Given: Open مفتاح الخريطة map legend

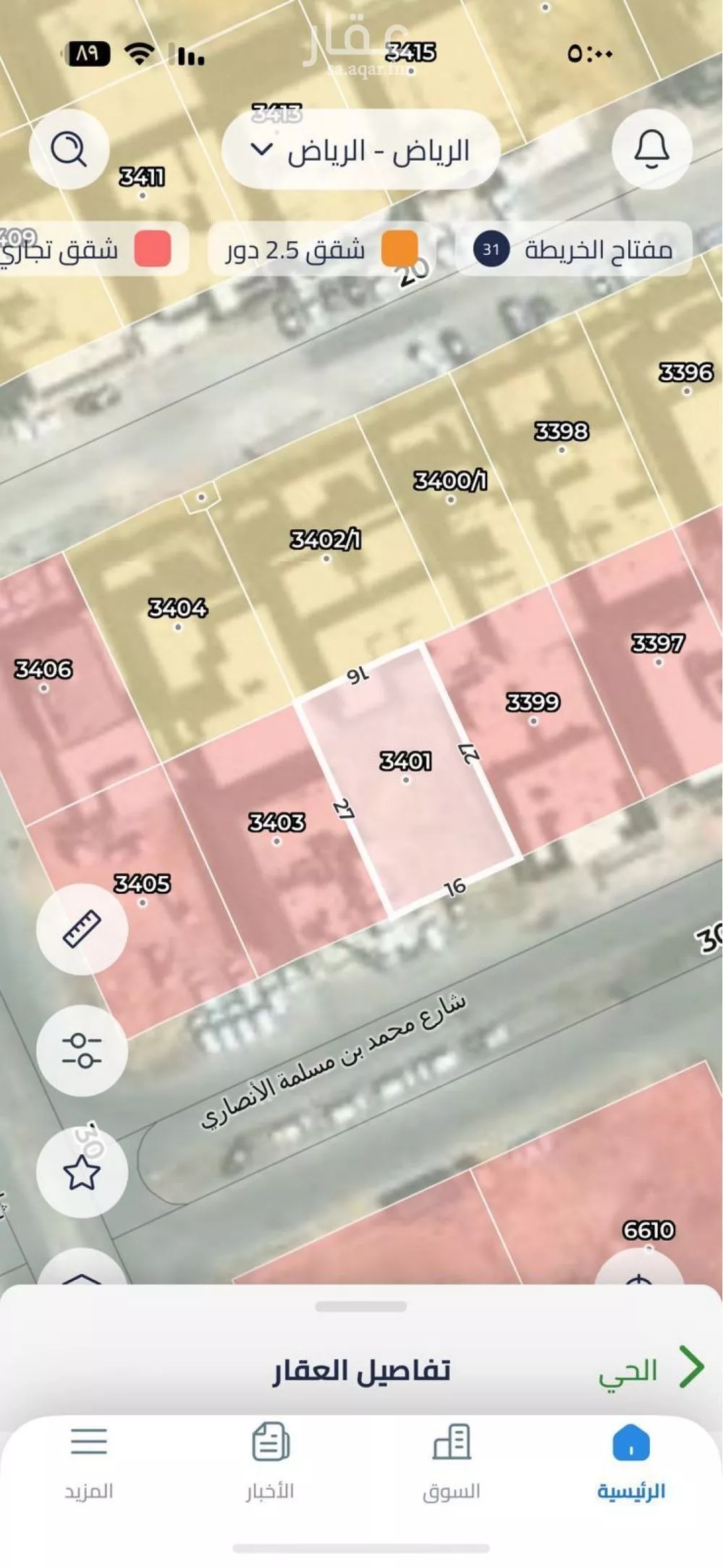Looking at the screenshot, I should (x=573, y=250).
